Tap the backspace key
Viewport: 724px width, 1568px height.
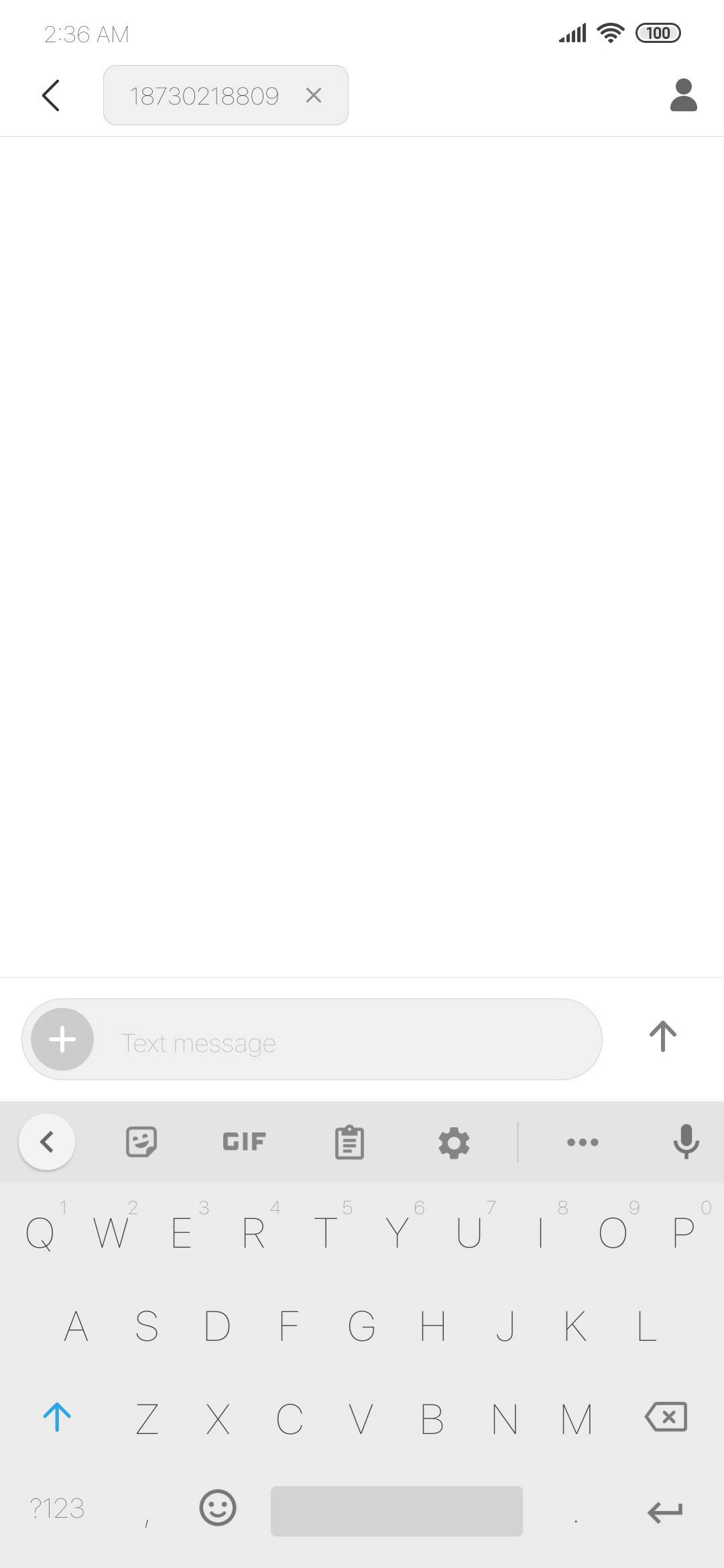click(x=666, y=1417)
